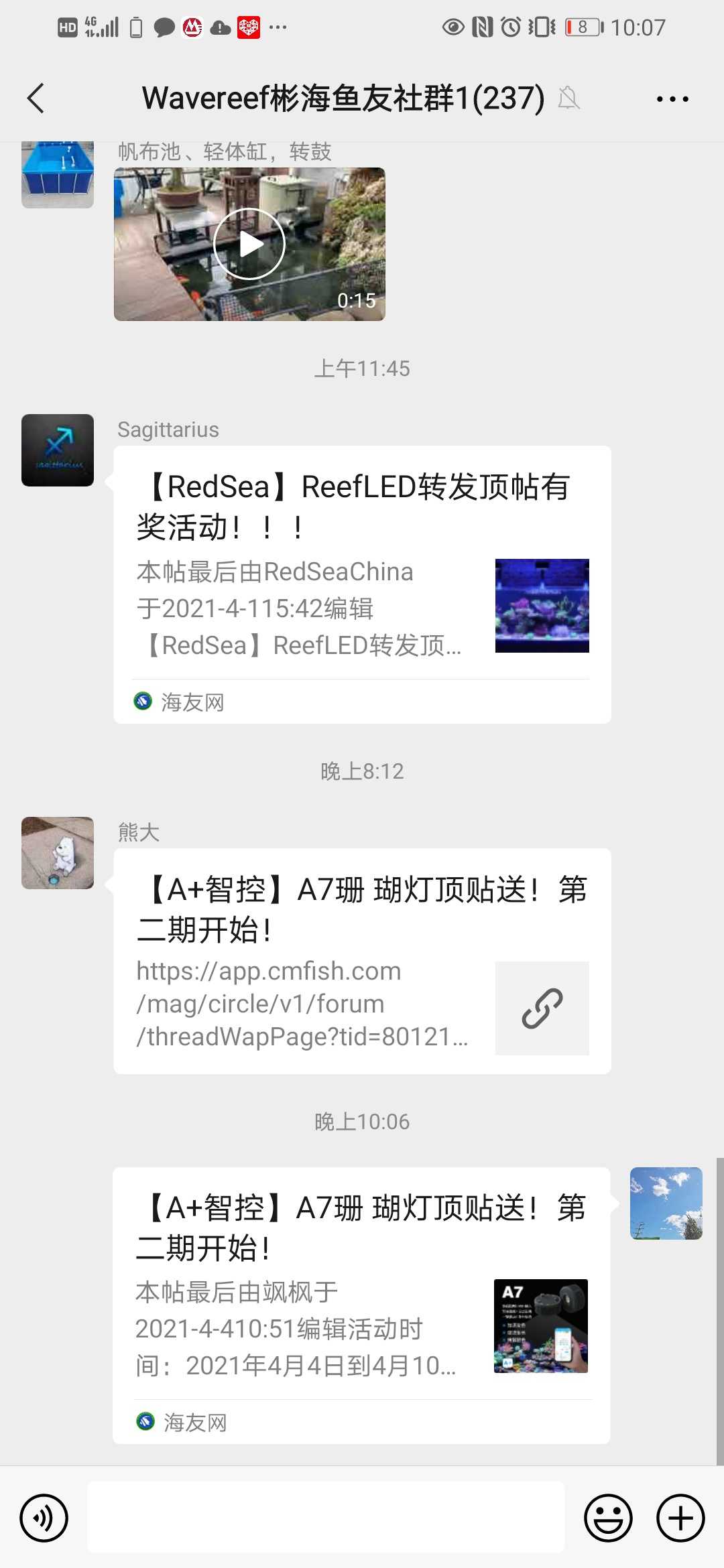Tap the canvas pool sender's avatar
This screenshot has width=724, height=1568.
click(58, 174)
